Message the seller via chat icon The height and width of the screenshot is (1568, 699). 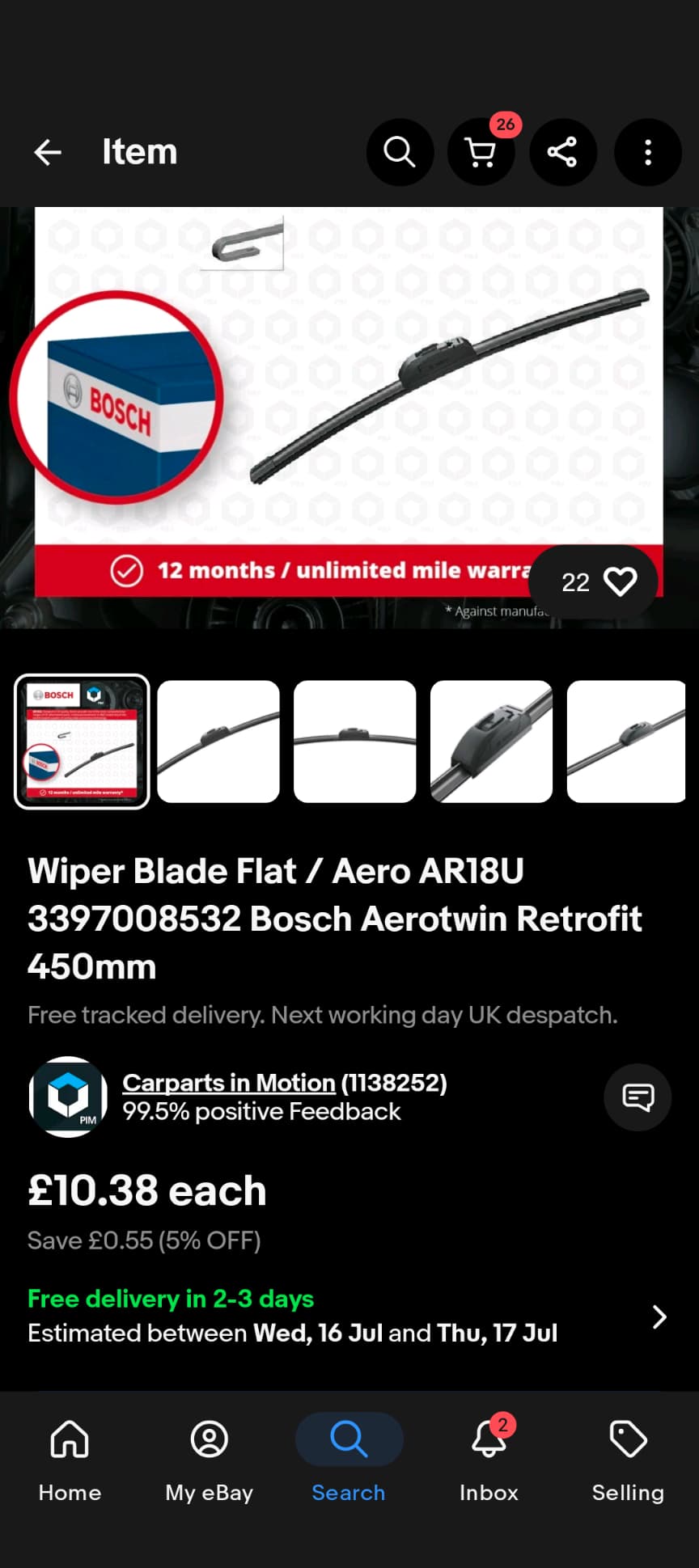click(x=638, y=1097)
